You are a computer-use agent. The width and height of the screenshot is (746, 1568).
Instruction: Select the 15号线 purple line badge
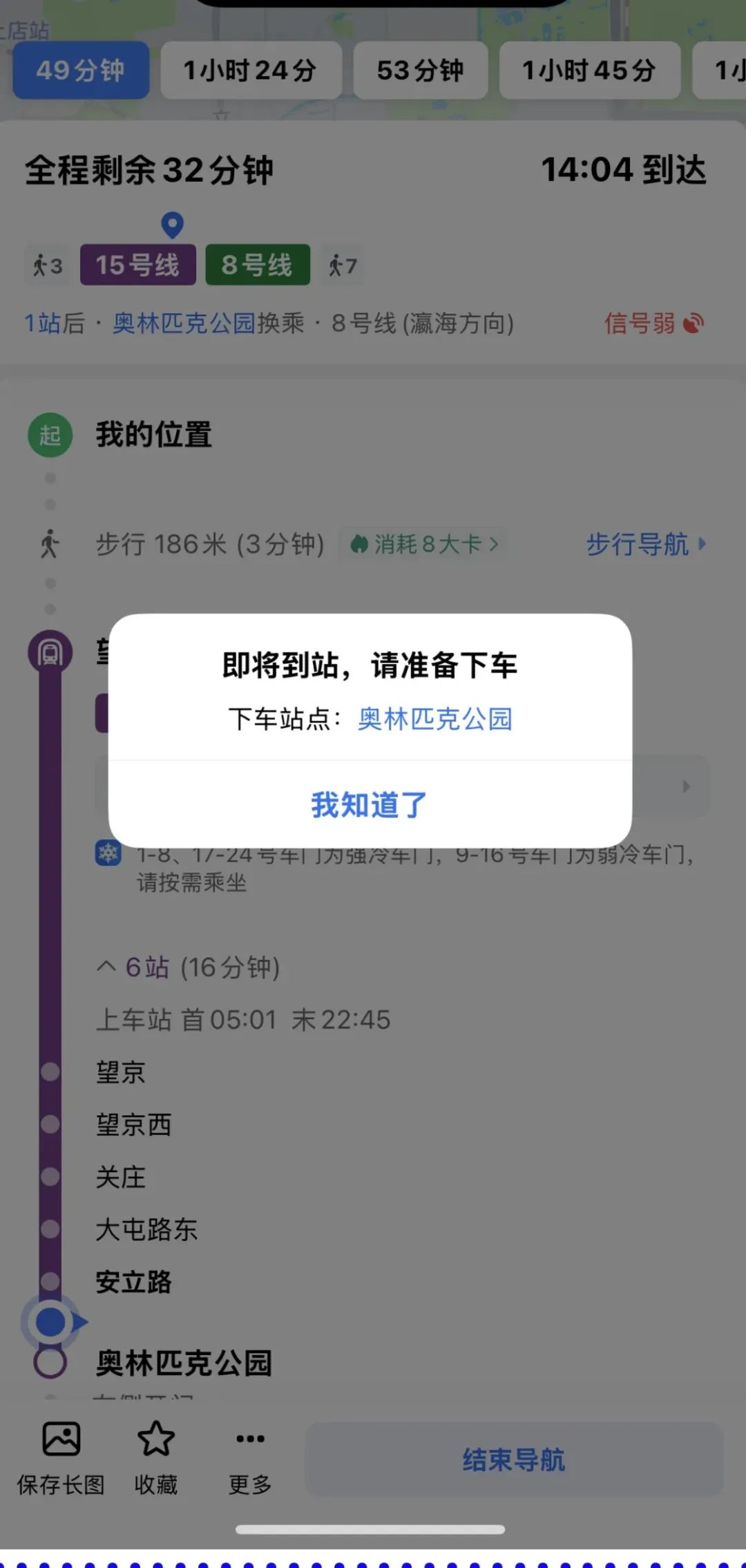click(x=137, y=265)
